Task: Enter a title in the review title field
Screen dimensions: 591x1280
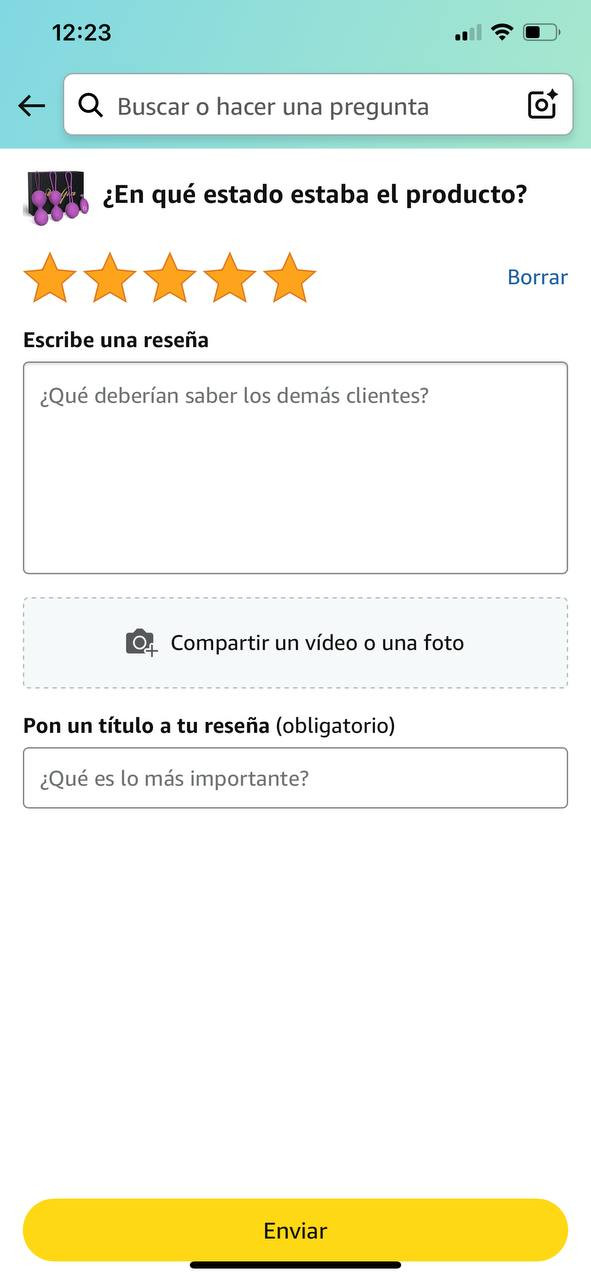Action: tap(295, 778)
